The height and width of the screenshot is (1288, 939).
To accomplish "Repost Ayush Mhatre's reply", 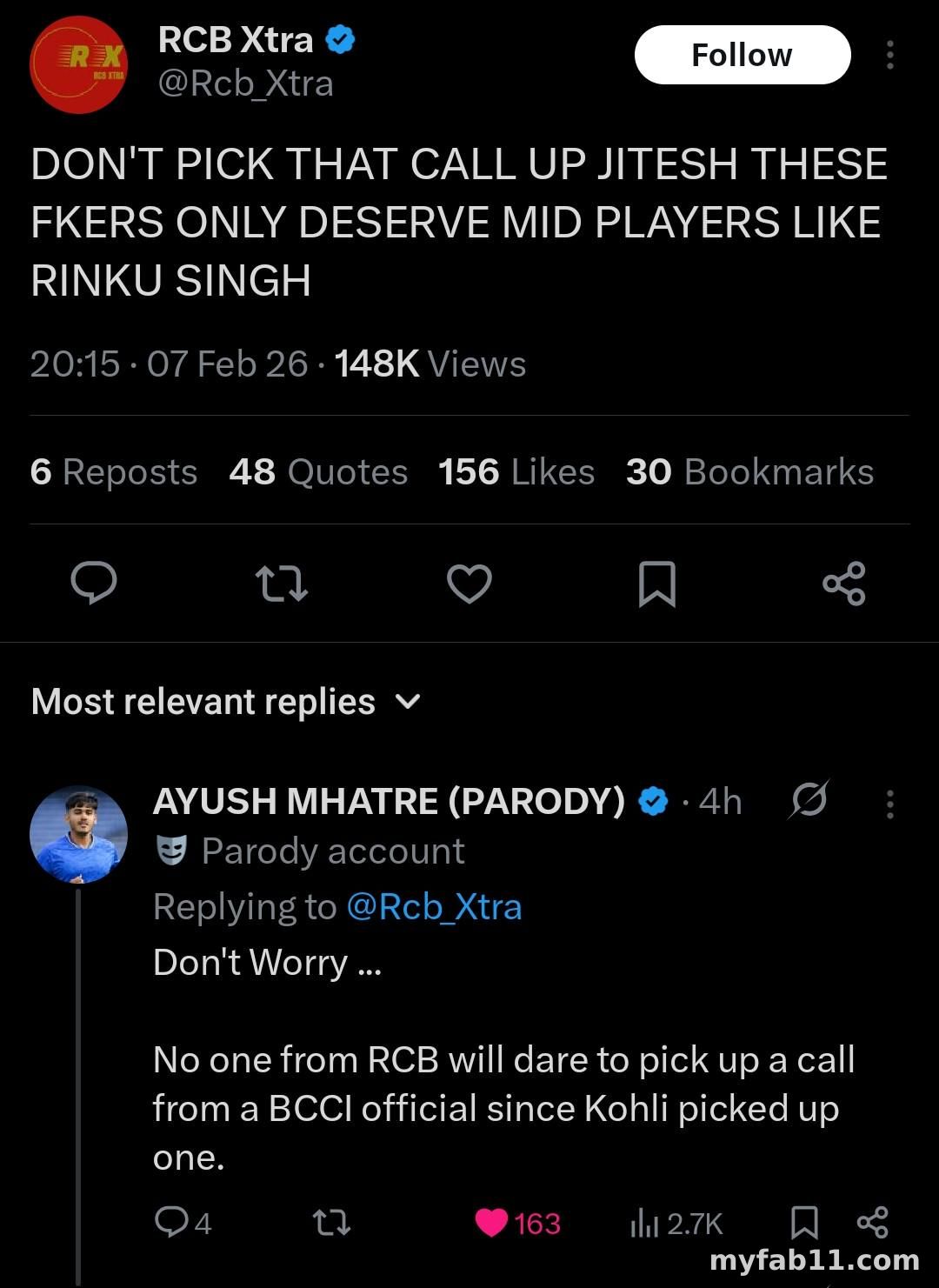I will click(x=331, y=1224).
